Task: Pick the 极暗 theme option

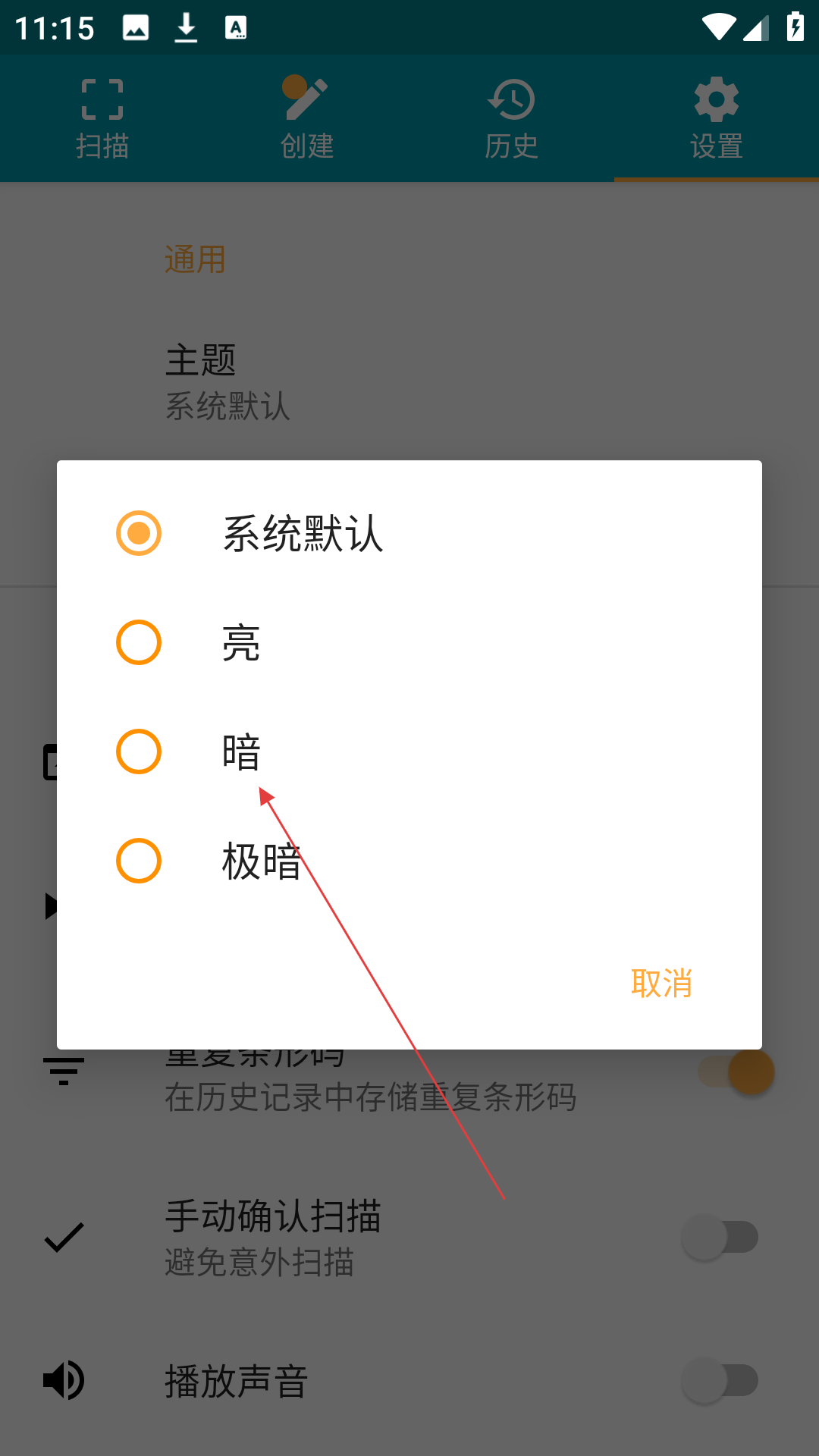Action: (x=409, y=861)
